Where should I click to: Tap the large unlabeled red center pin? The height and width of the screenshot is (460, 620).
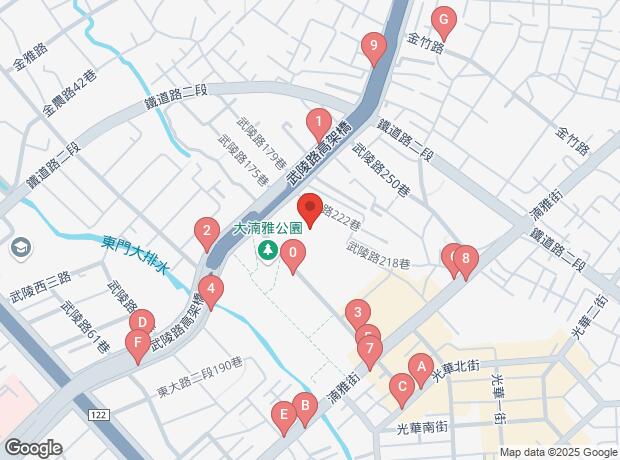click(x=309, y=210)
